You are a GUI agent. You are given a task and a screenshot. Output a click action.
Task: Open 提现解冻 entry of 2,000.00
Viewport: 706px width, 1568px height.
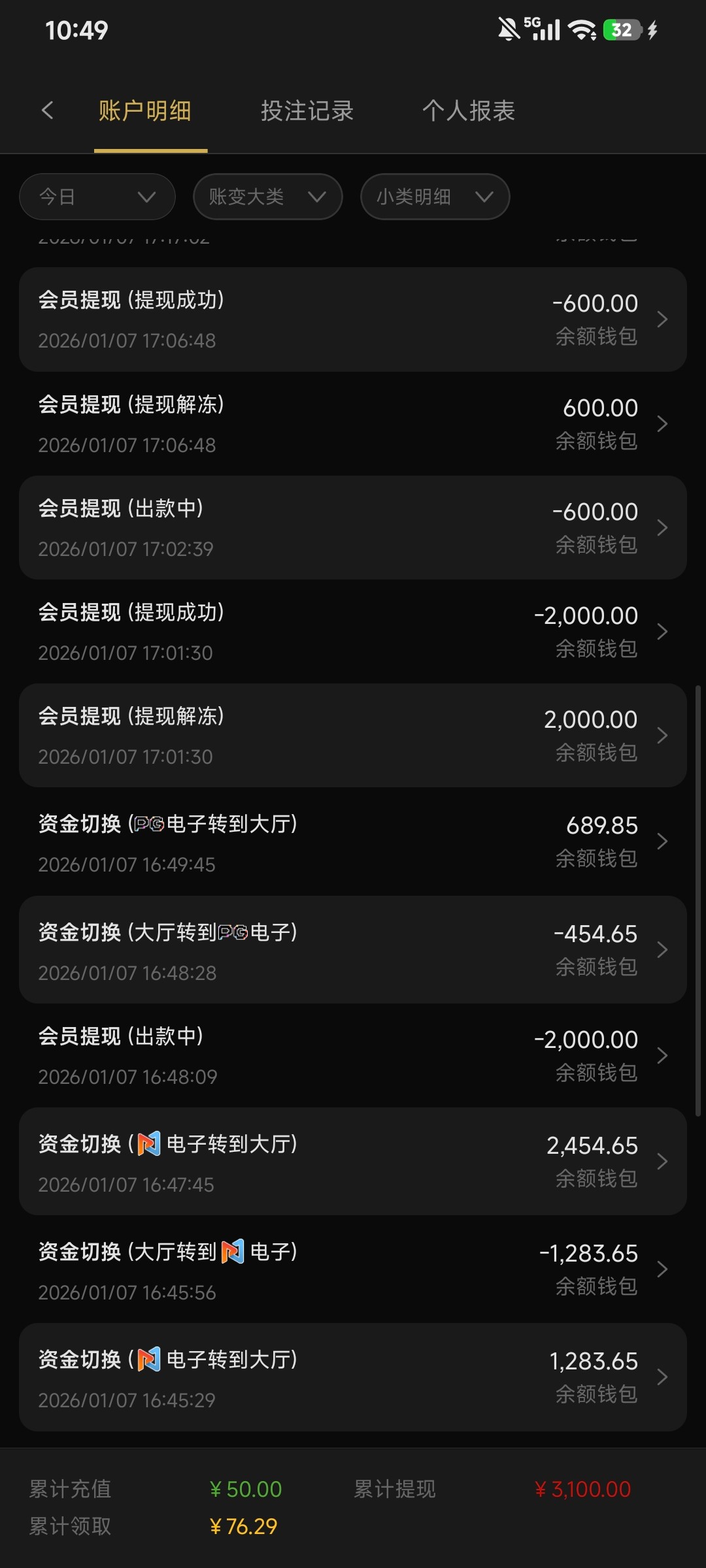[353, 736]
